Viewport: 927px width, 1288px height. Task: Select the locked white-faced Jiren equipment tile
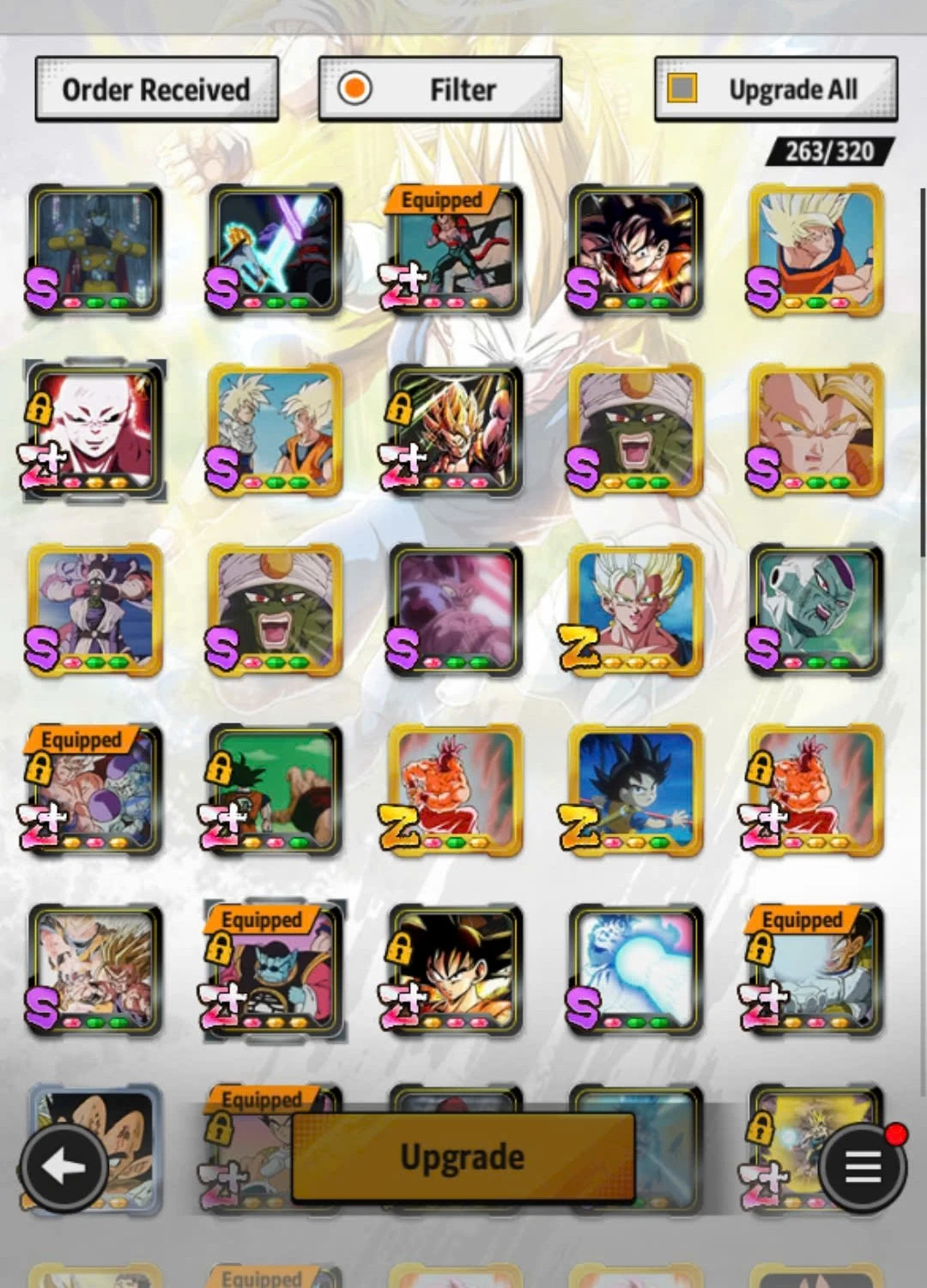coord(94,430)
